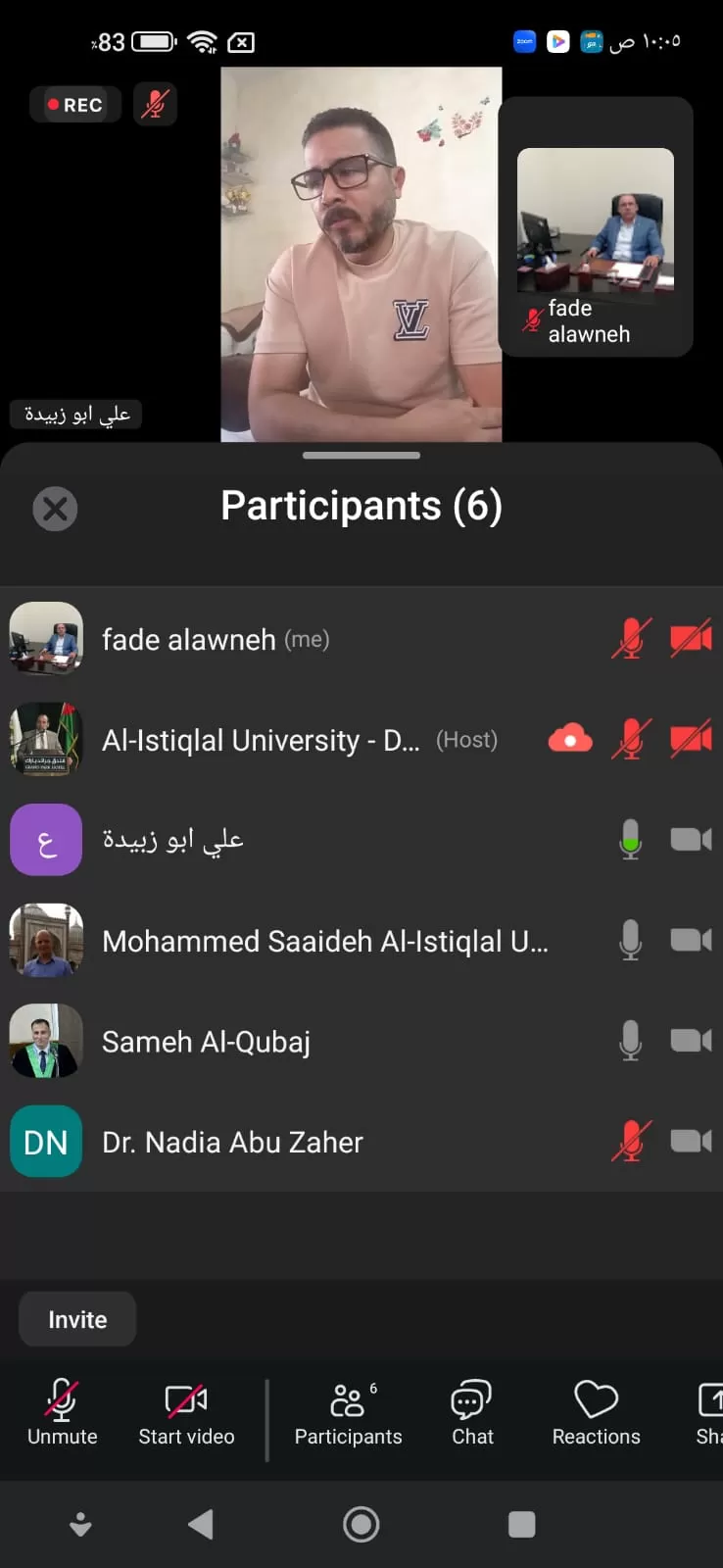Open Reactions
Screen dimensions: 723x1568
(x=596, y=1412)
